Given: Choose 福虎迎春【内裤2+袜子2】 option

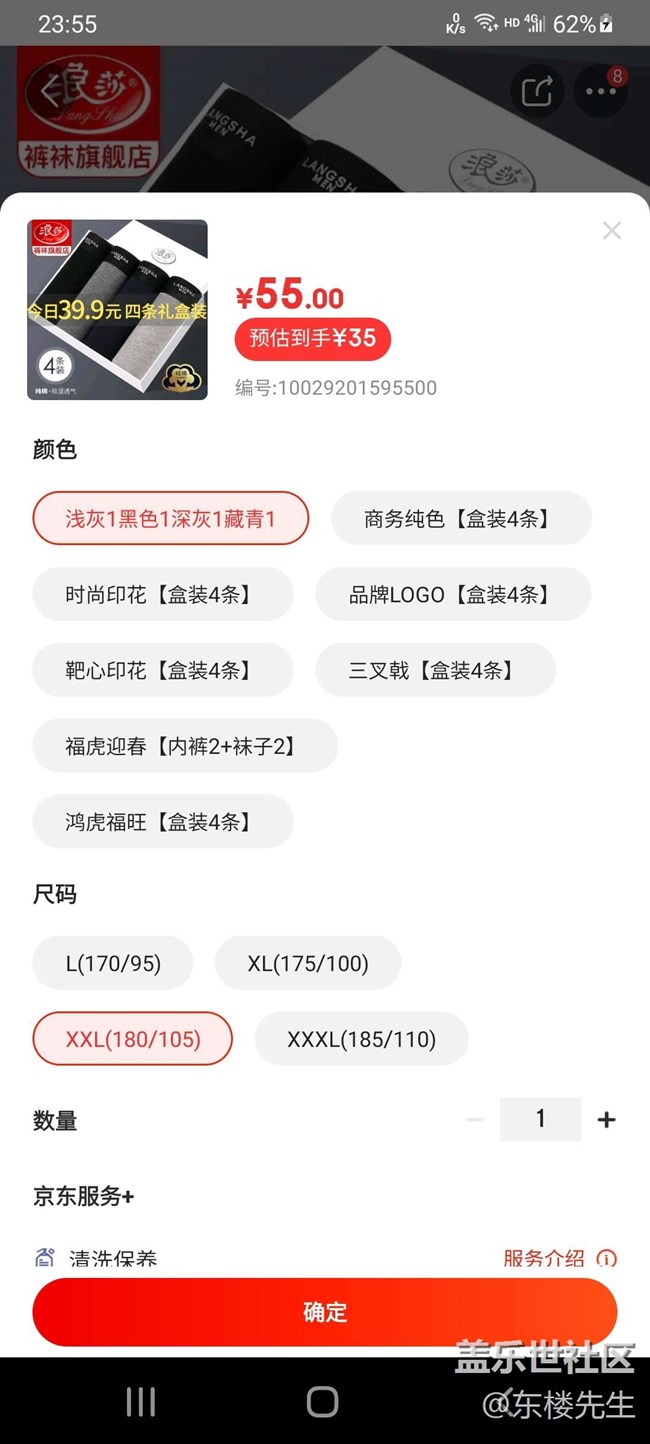Looking at the screenshot, I should (x=185, y=746).
